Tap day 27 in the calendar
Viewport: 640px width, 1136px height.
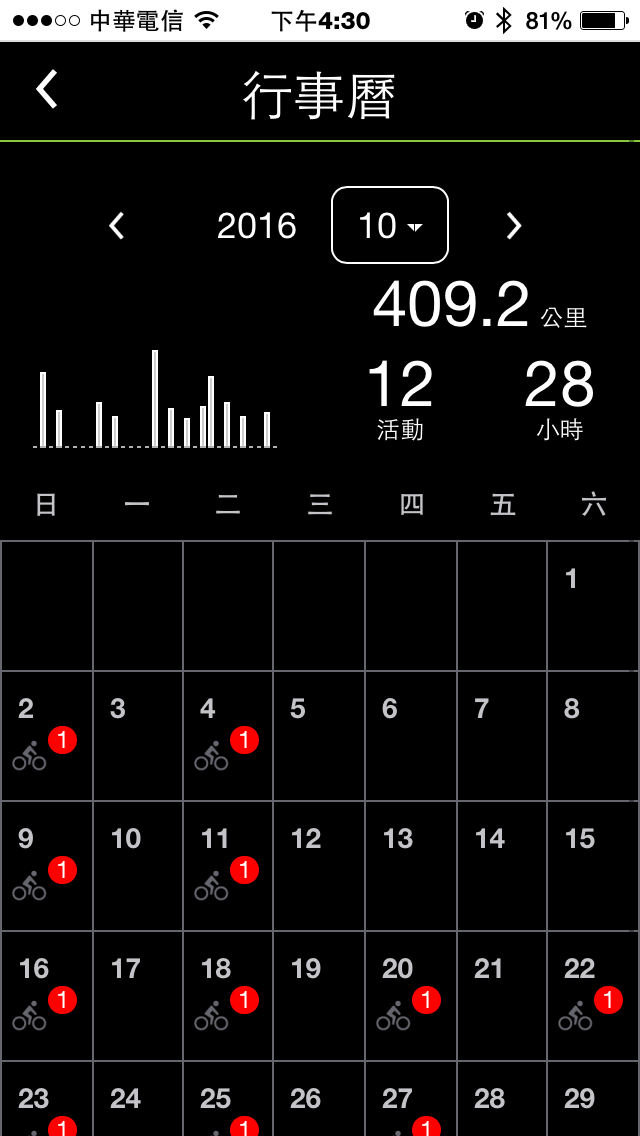(x=410, y=1099)
